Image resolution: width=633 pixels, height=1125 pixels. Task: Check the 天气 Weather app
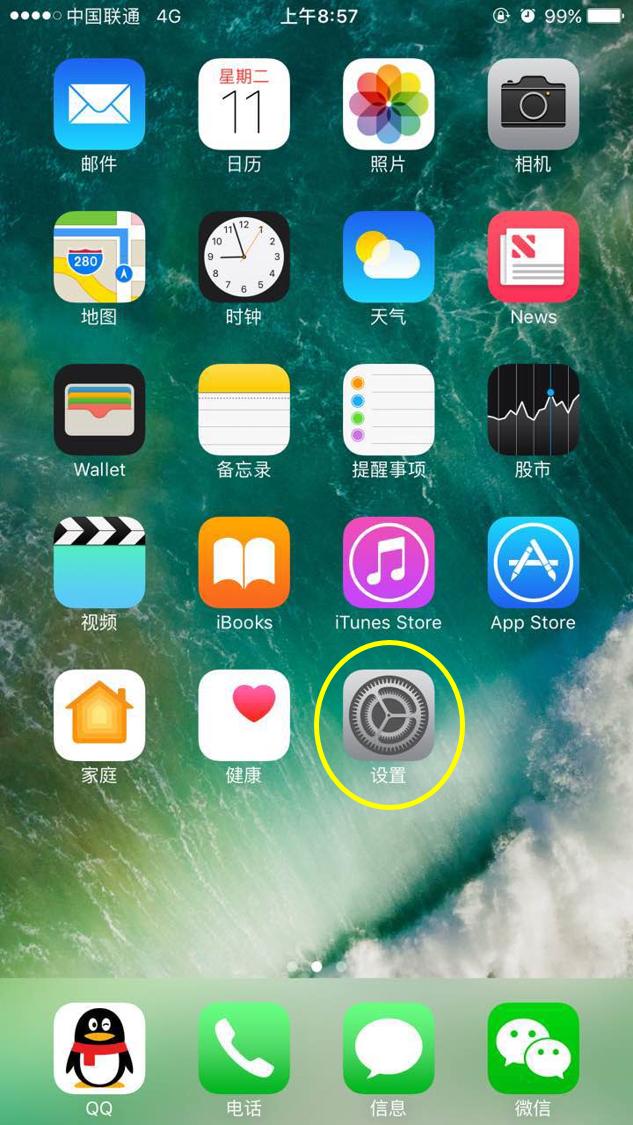[x=388, y=257]
